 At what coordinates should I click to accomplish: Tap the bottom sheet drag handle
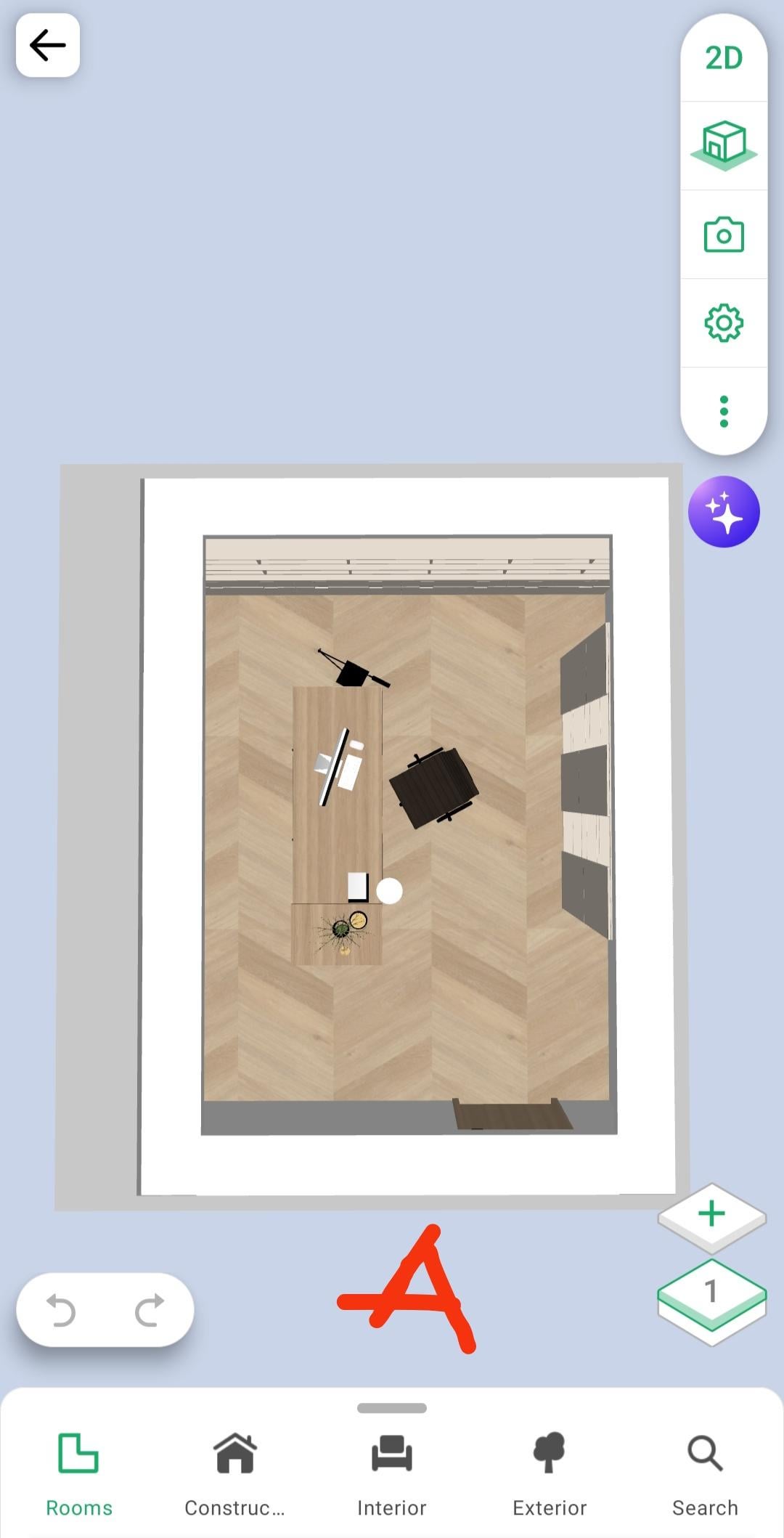point(392,1408)
